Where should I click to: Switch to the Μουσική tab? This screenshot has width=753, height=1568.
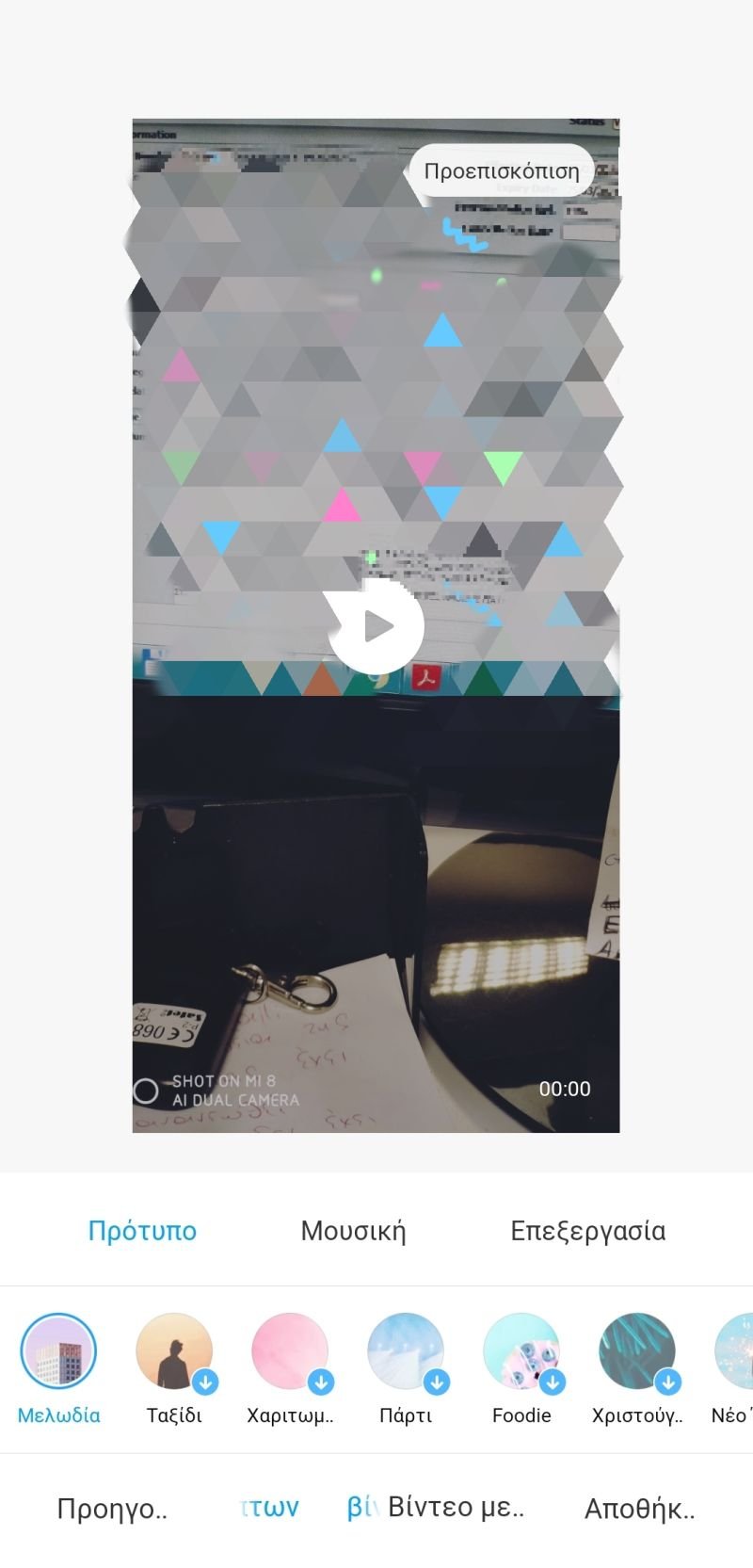point(353,1231)
